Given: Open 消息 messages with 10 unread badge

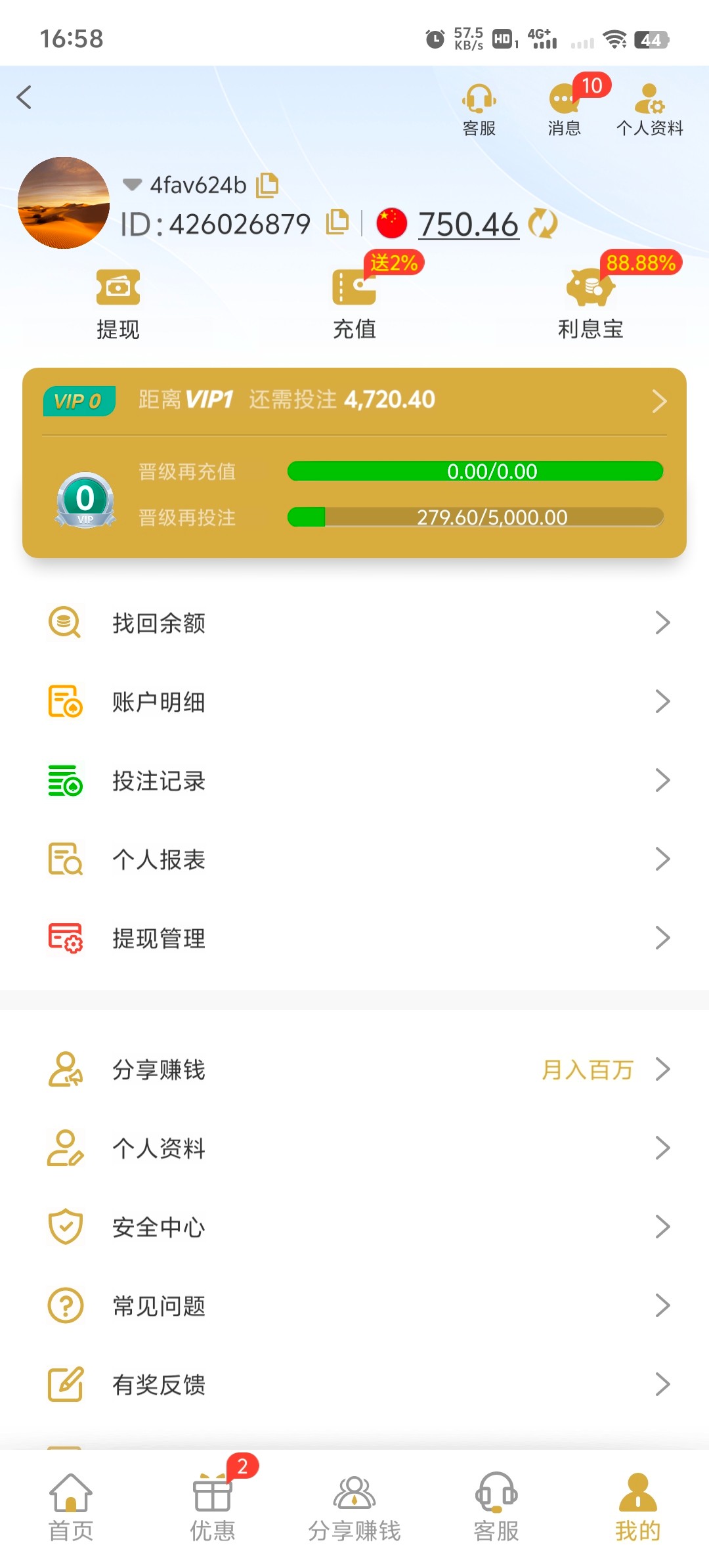Looking at the screenshot, I should coord(563,108).
